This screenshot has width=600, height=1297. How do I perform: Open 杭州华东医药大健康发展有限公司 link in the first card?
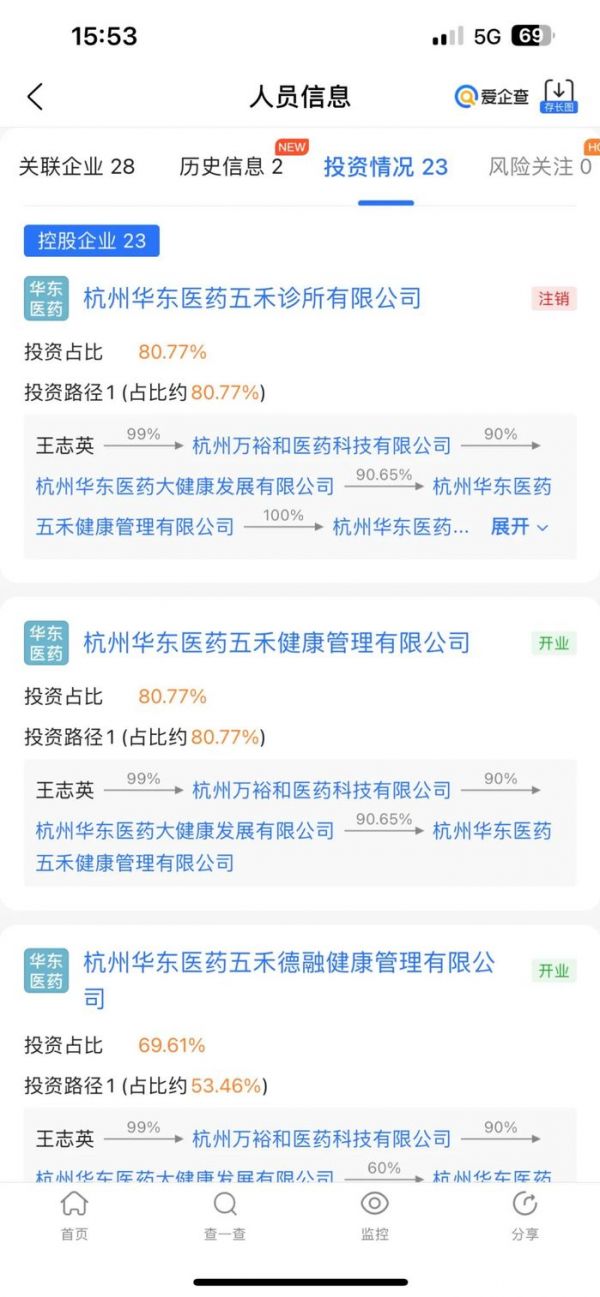pos(185,486)
